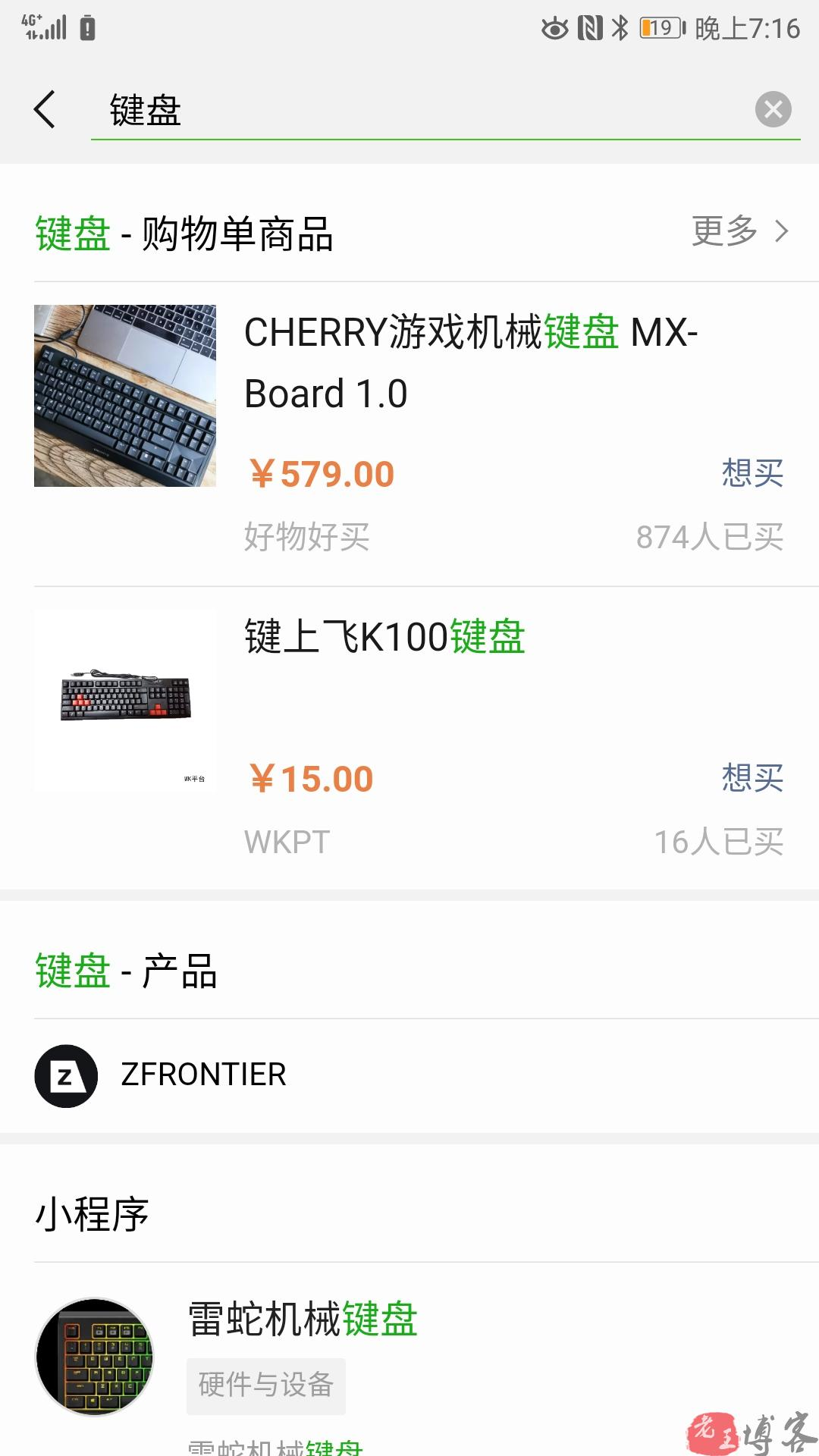Show 更多 shopping list products
This screenshot has height=1456, width=819.
pyautogui.click(x=739, y=231)
